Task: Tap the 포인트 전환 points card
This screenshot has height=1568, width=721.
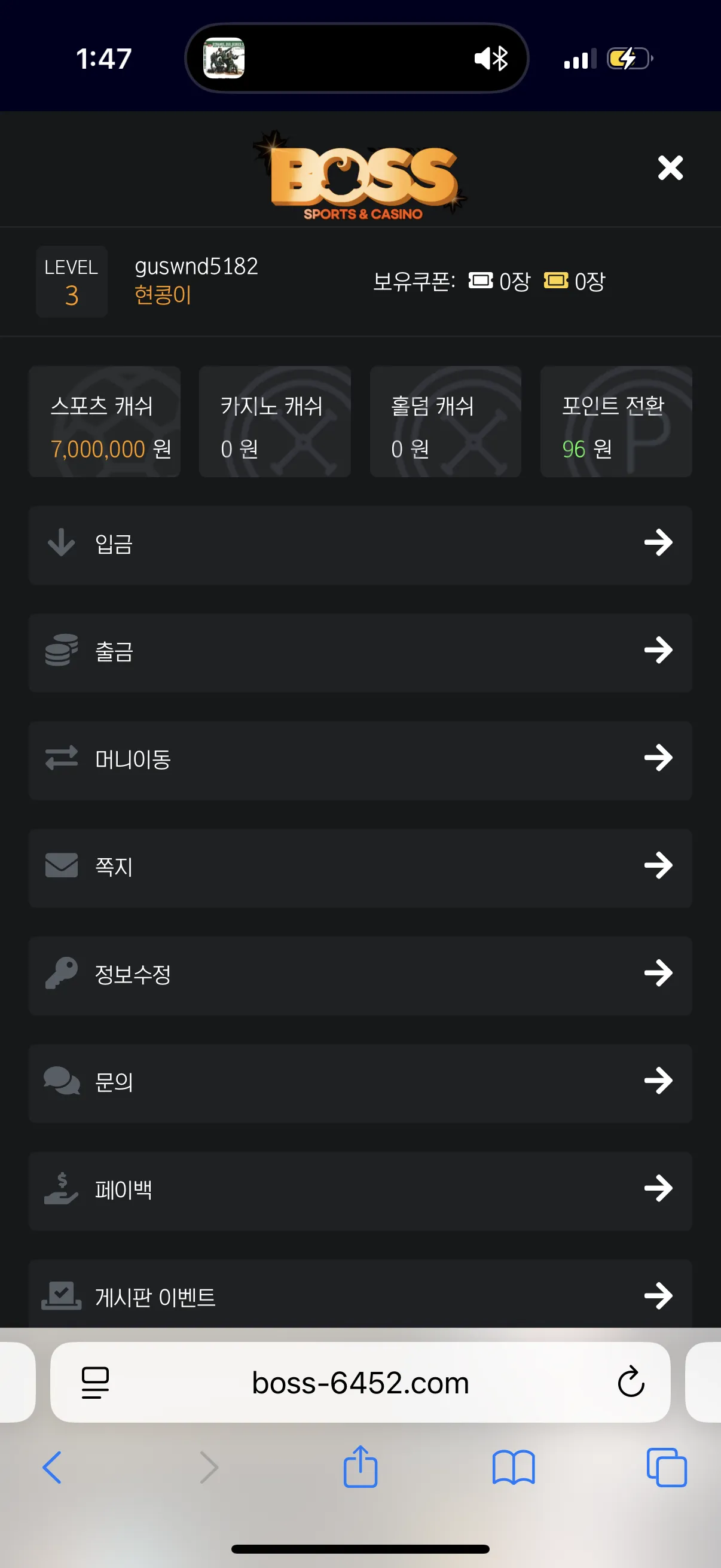Action: point(616,421)
